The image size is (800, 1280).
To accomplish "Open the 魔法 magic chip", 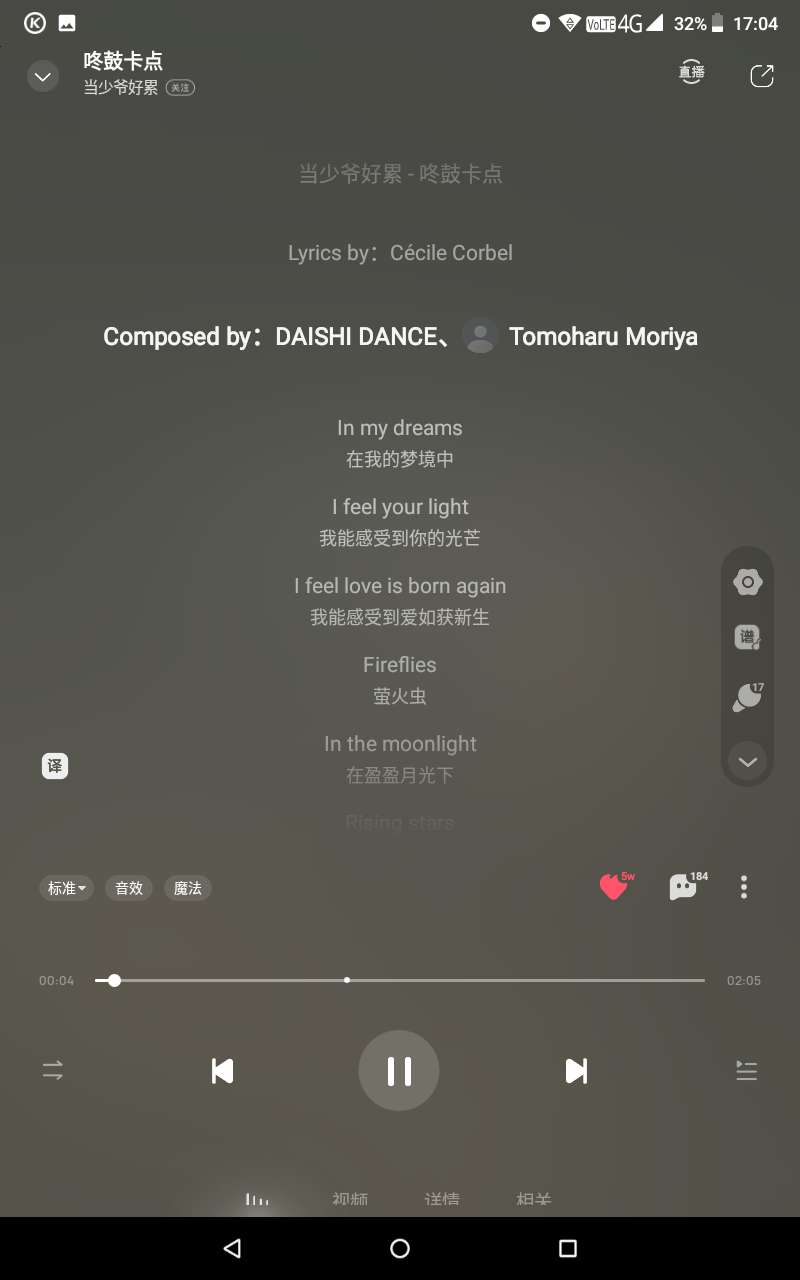I will [x=188, y=888].
